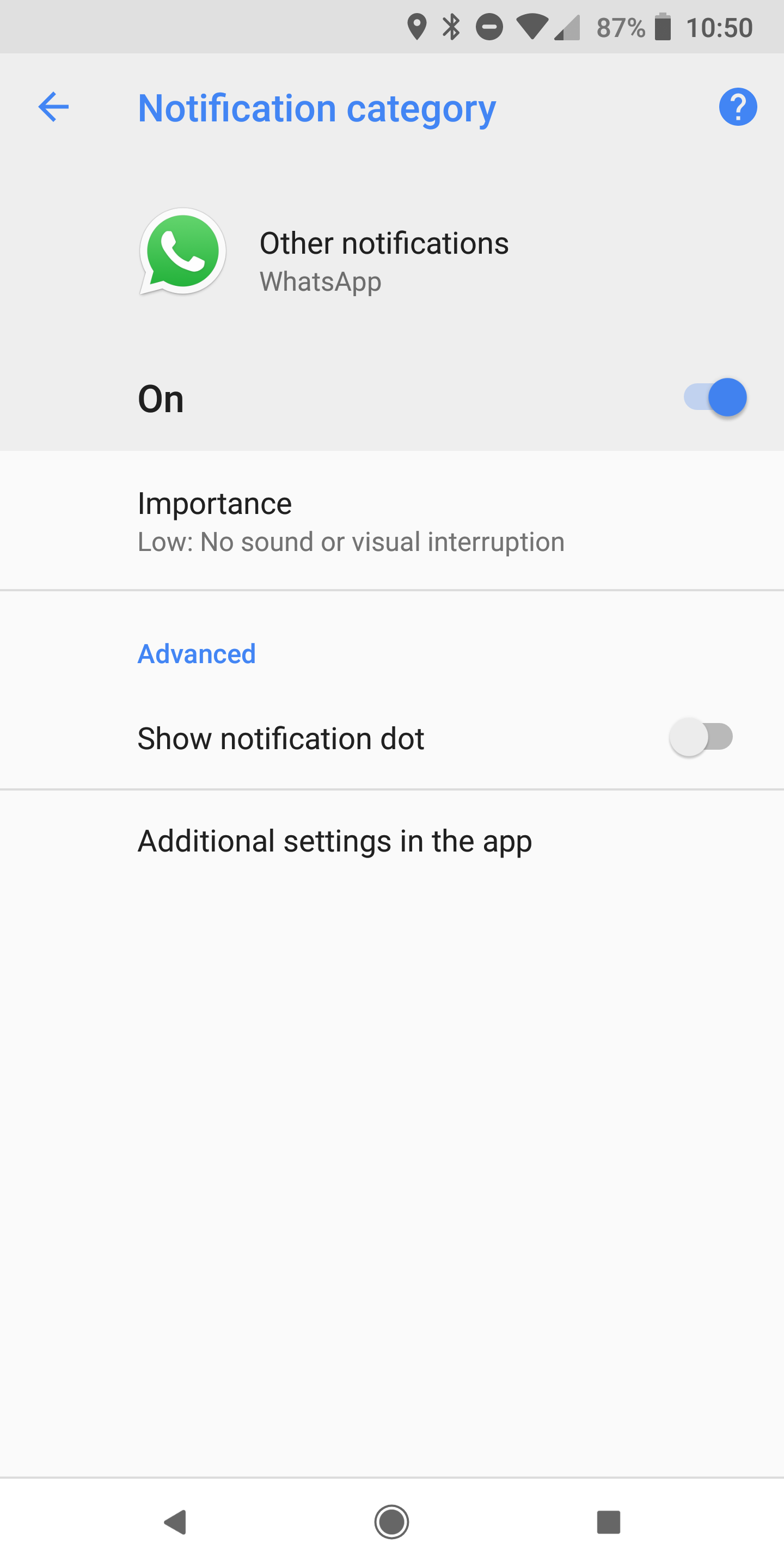The image size is (784, 1568).
Task: Tap Recents navigation button
Action: click(609, 1522)
